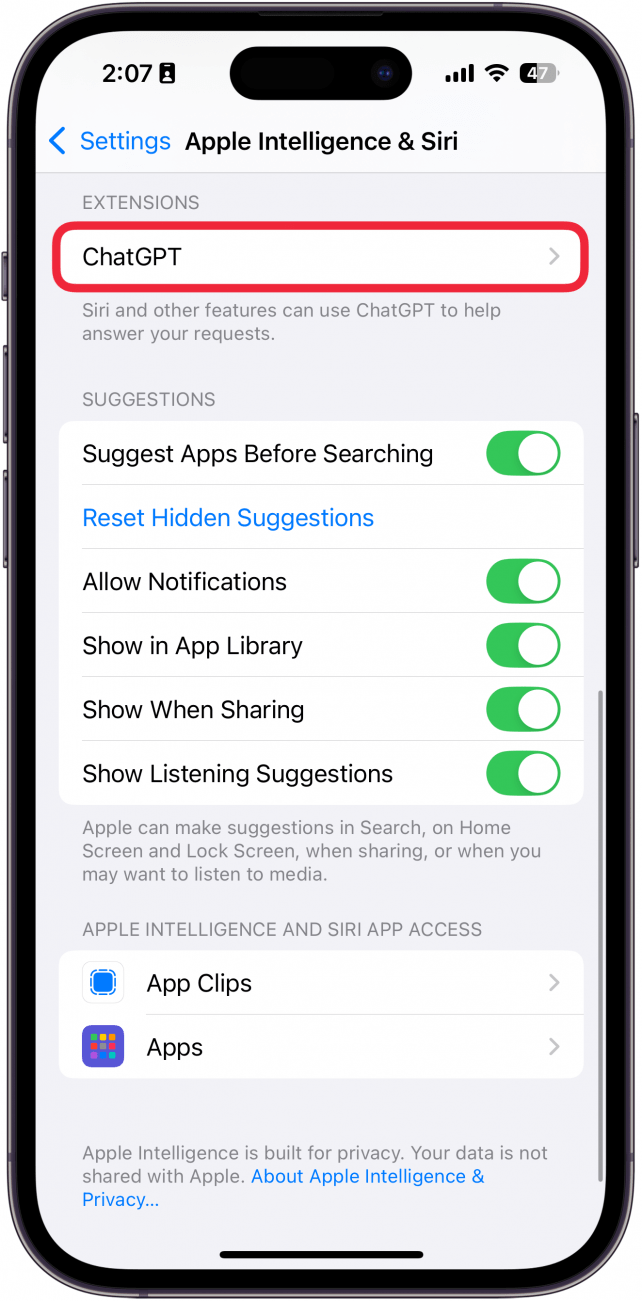Disable Allow Notifications switch
This screenshot has width=642, height=1301.
click(x=522, y=582)
